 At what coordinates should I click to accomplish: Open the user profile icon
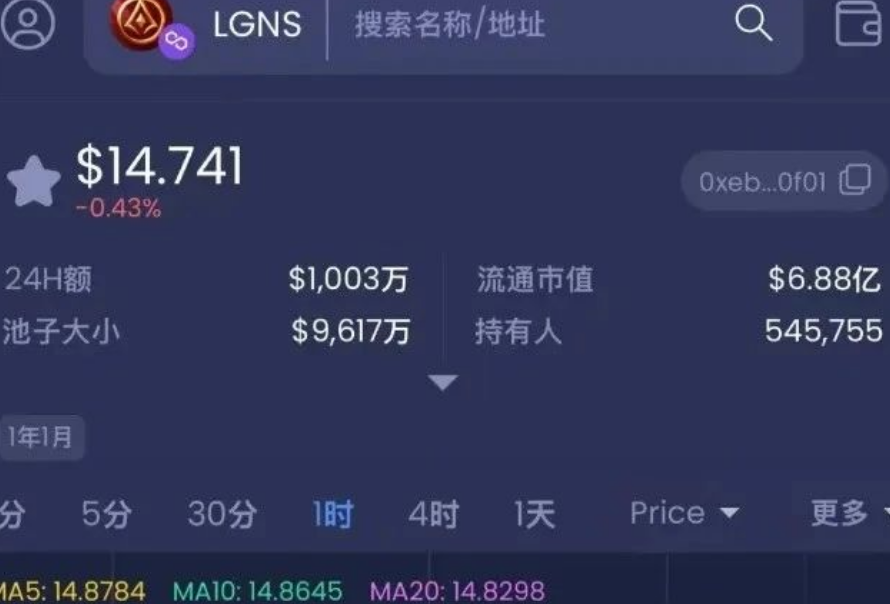coord(27,22)
